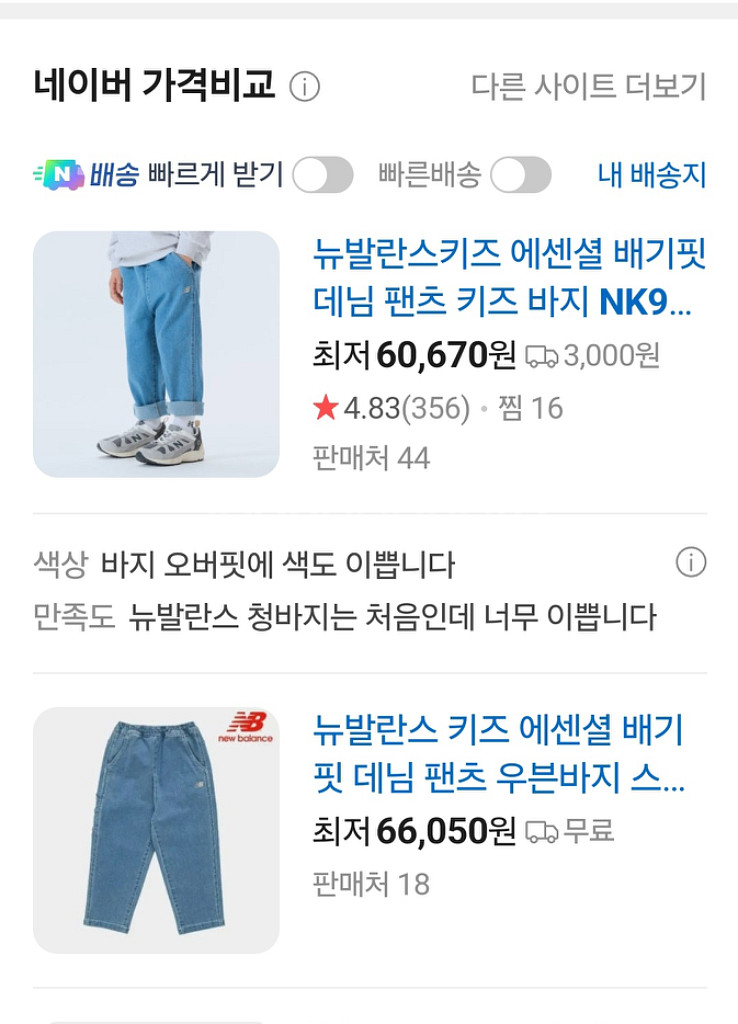Enable the 빠른배송 switch
This screenshot has width=738, height=1024.
520,175
